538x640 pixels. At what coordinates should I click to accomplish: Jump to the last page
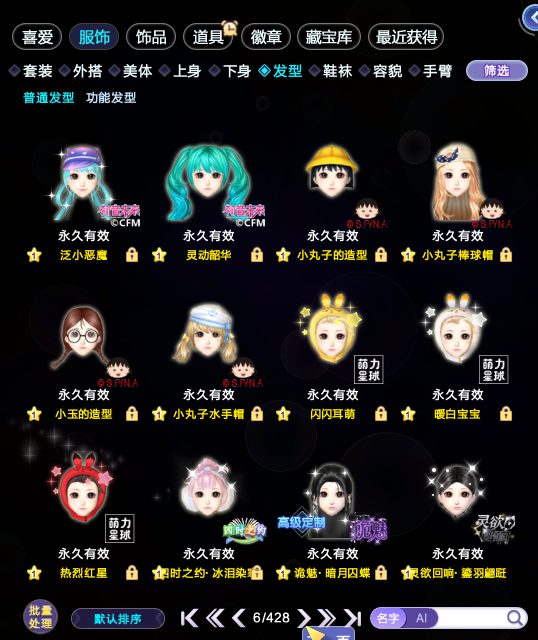[x=352, y=618]
